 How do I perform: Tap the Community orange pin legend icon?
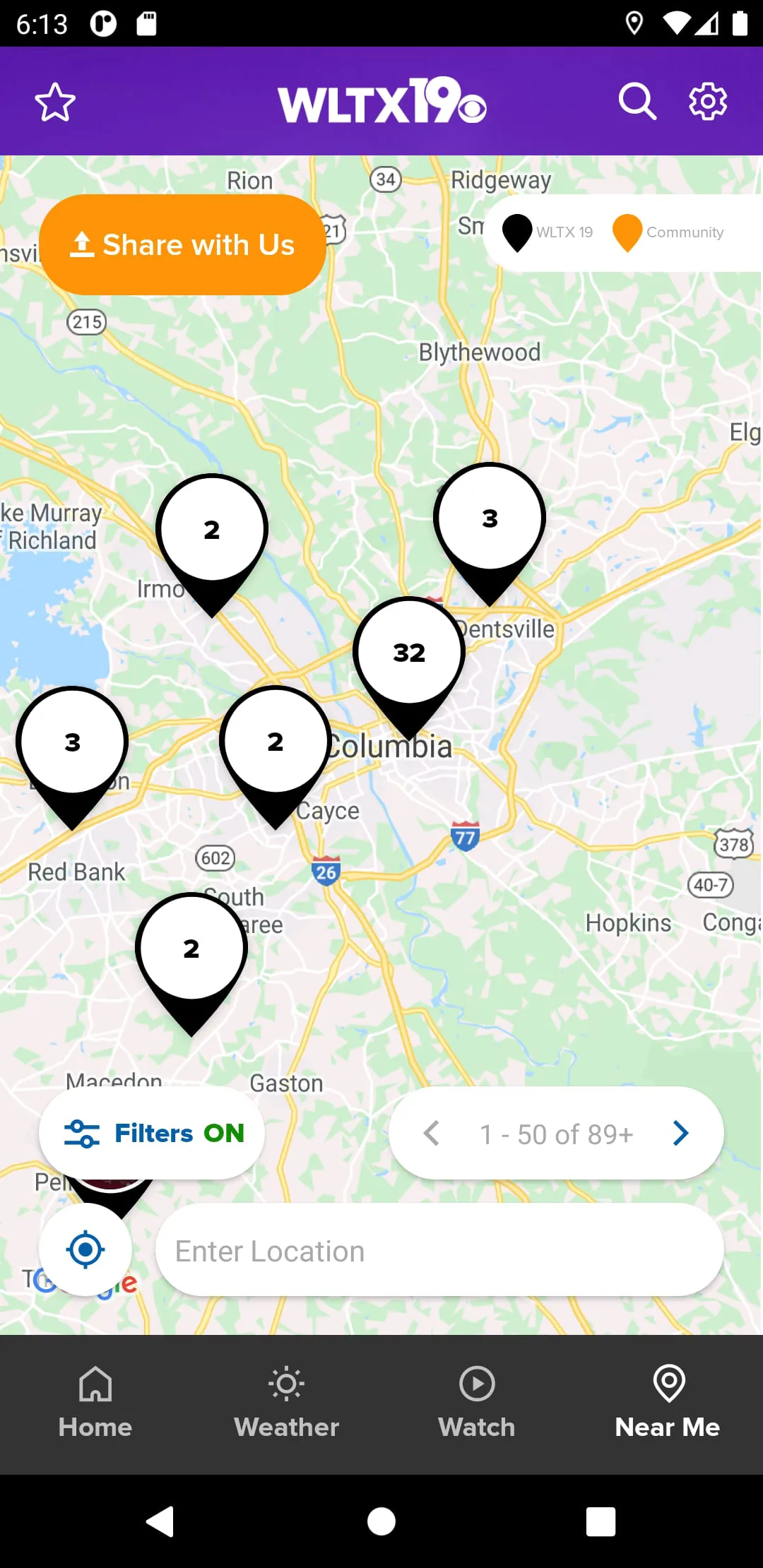626,232
